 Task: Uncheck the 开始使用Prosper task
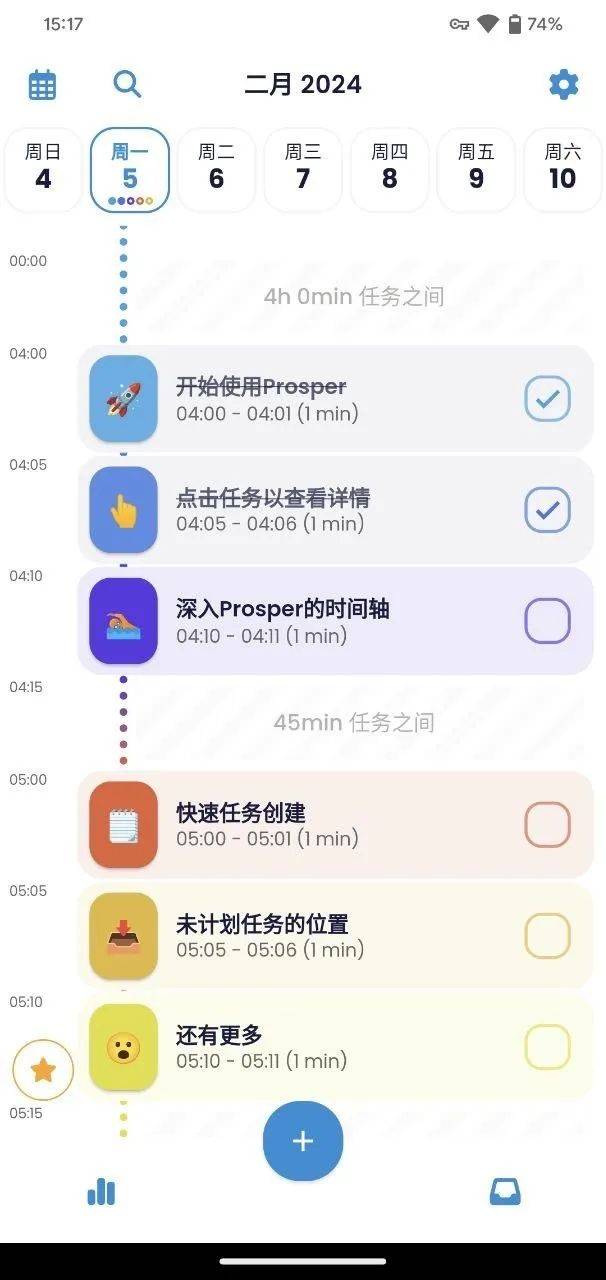pos(547,399)
